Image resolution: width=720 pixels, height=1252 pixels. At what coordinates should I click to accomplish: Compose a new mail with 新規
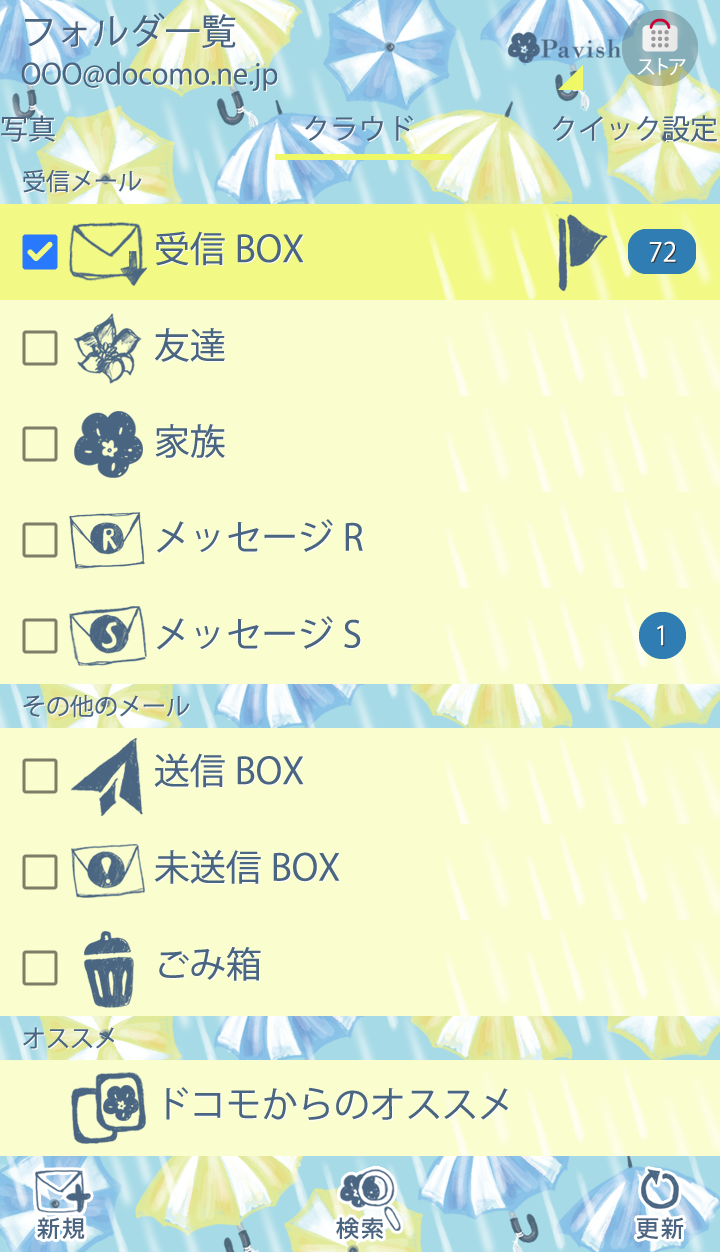61,1206
